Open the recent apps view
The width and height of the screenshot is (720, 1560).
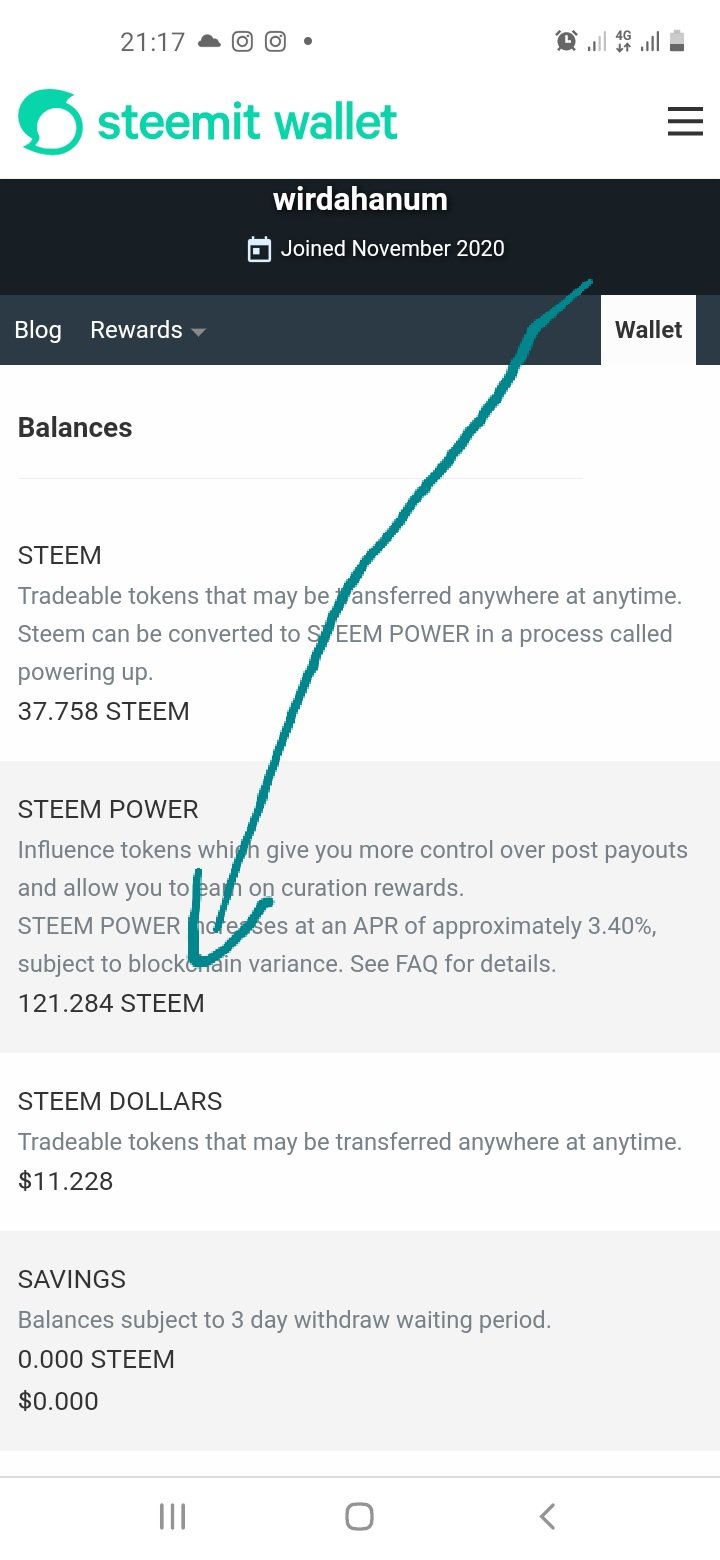pos(172,1516)
